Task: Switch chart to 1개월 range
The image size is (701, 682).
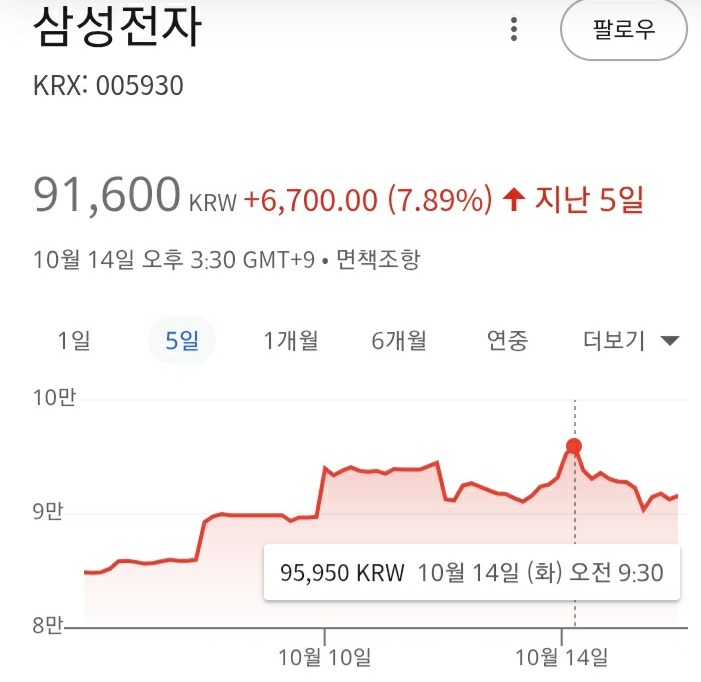Action: tap(291, 341)
